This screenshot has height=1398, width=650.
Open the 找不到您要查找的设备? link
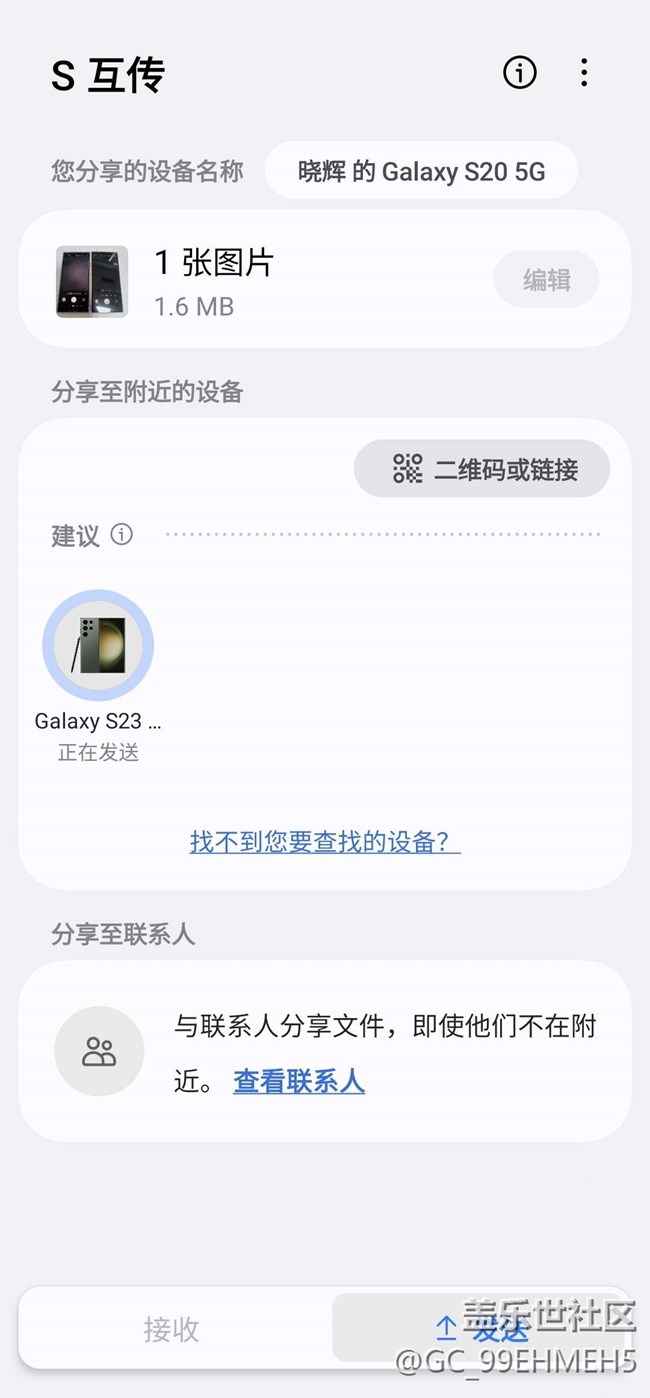pyautogui.click(x=325, y=842)
